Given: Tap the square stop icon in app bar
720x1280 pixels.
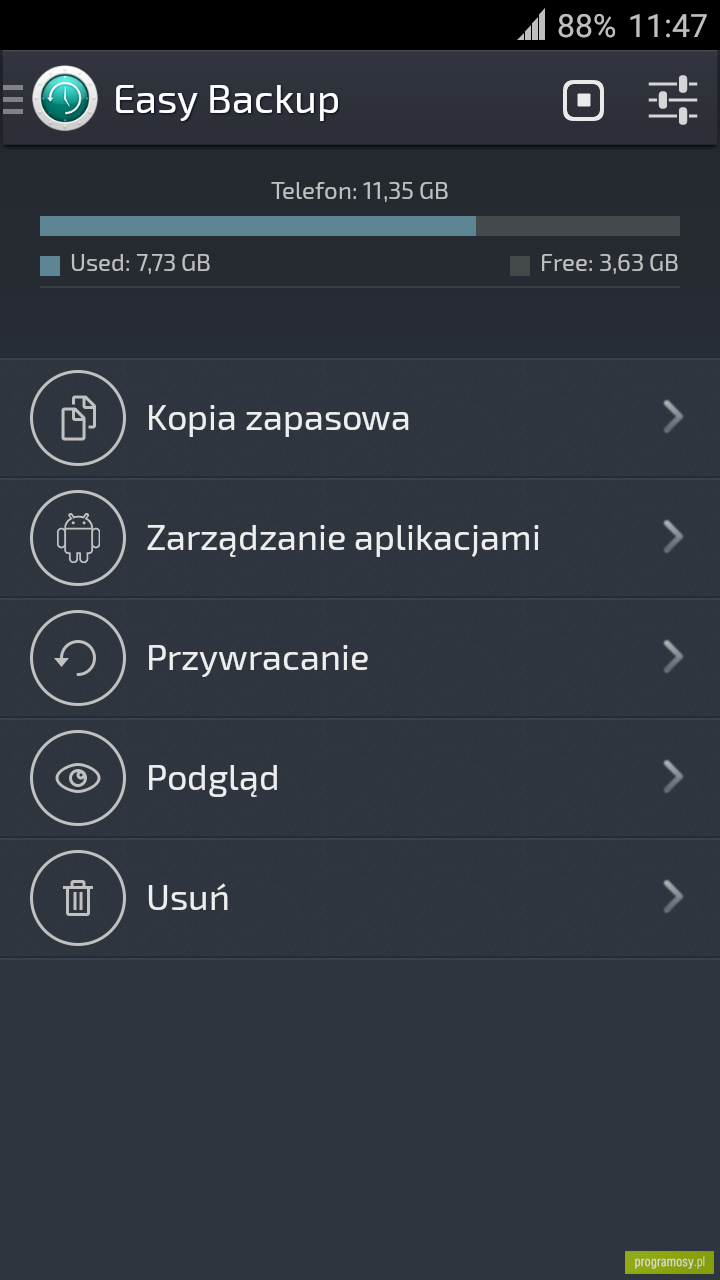Looking at the screenshot, I should click(583, 100).
